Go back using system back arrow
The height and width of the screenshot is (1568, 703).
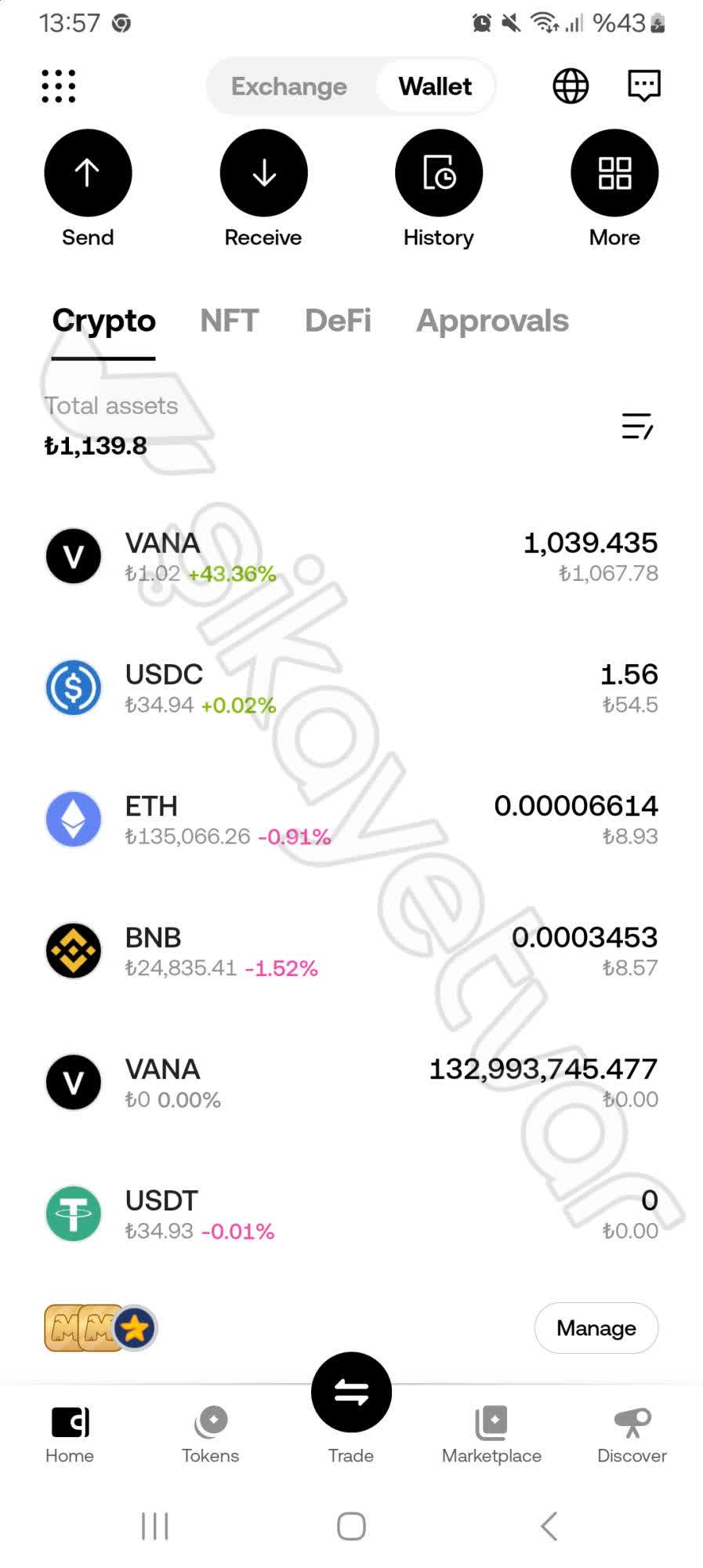(549, 1526)
